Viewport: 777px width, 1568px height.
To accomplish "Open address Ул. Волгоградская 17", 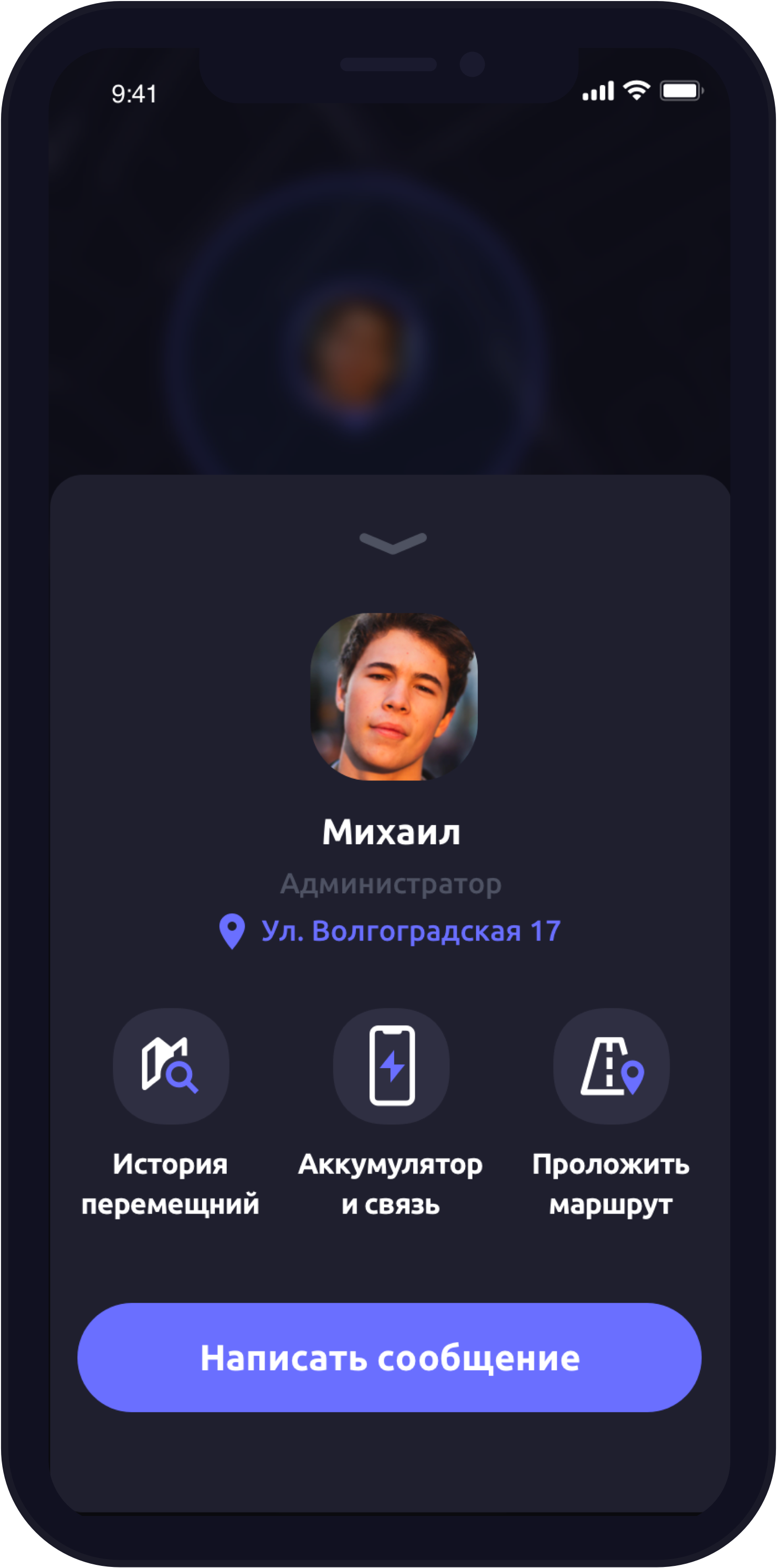I will click(390, 931).
